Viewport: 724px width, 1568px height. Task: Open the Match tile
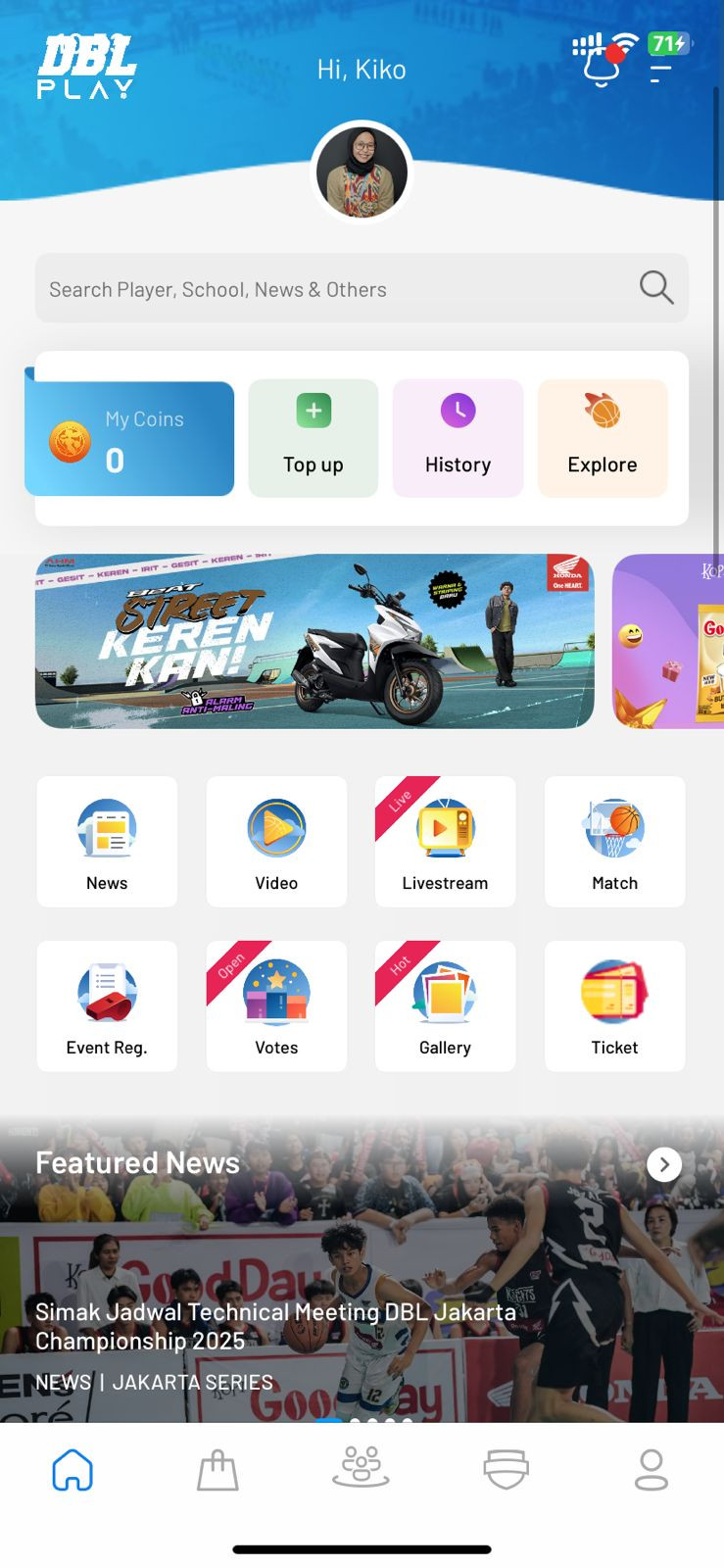[x=614, y=842]
